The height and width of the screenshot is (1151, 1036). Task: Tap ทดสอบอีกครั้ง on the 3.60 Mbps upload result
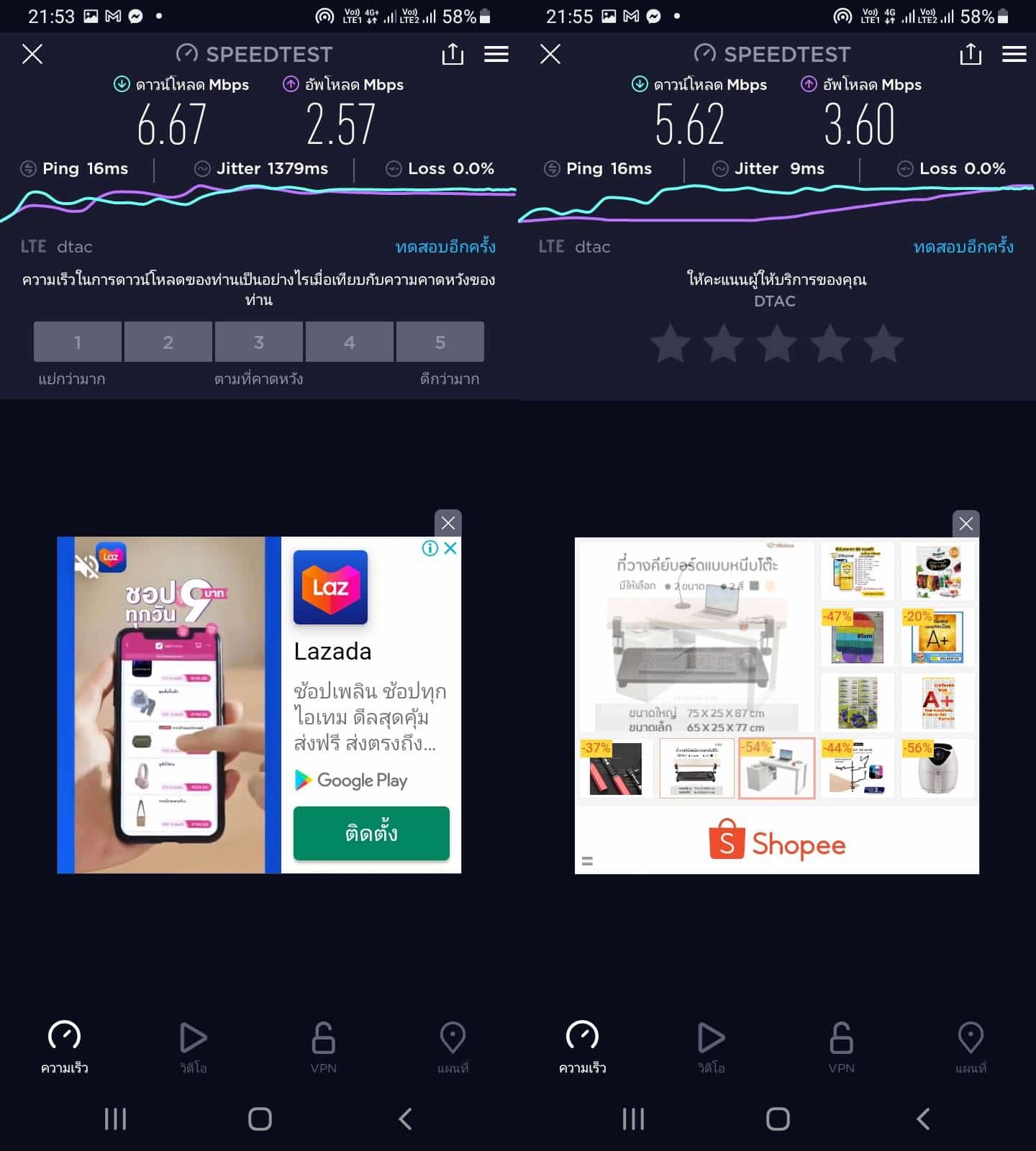click(x=963, y=247)
